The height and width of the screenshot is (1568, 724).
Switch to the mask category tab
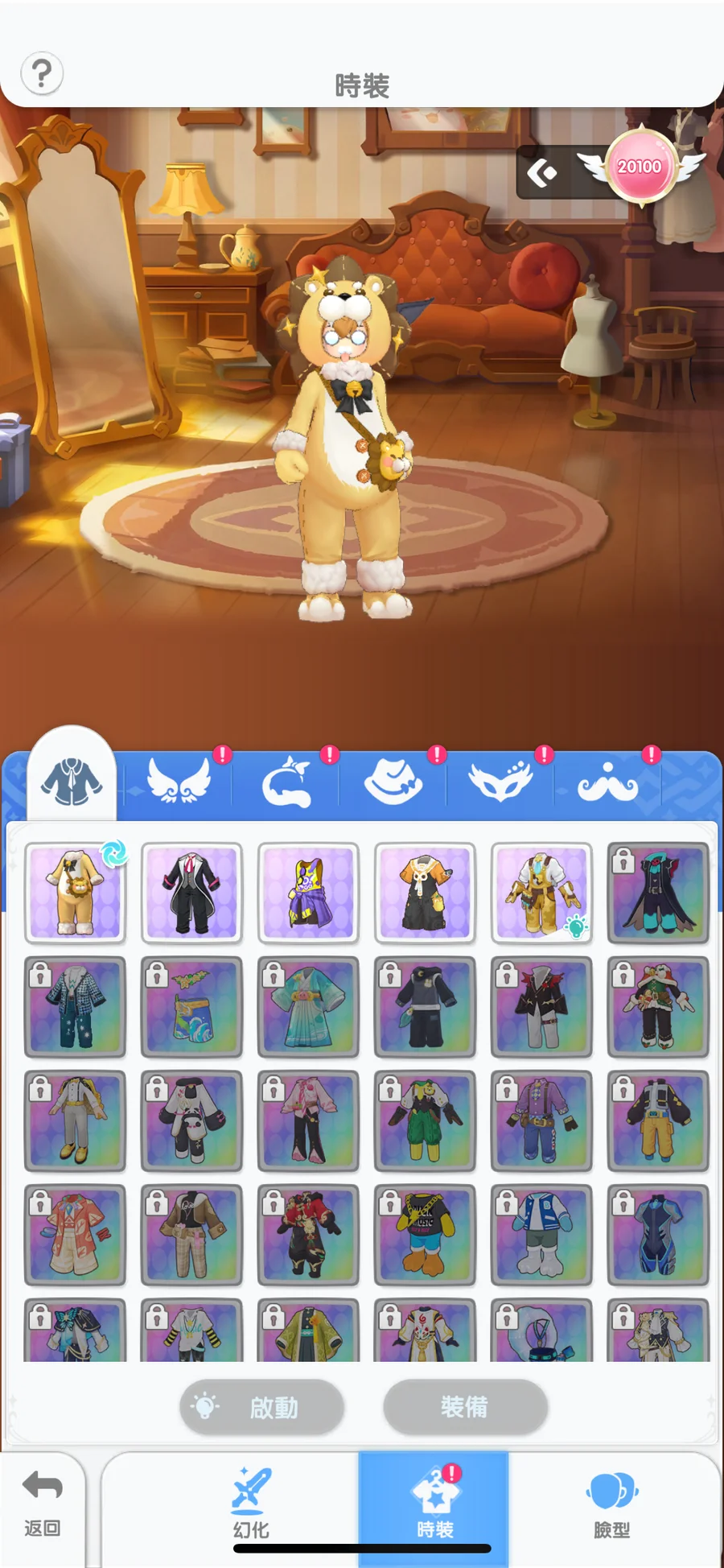coord(500,782)
